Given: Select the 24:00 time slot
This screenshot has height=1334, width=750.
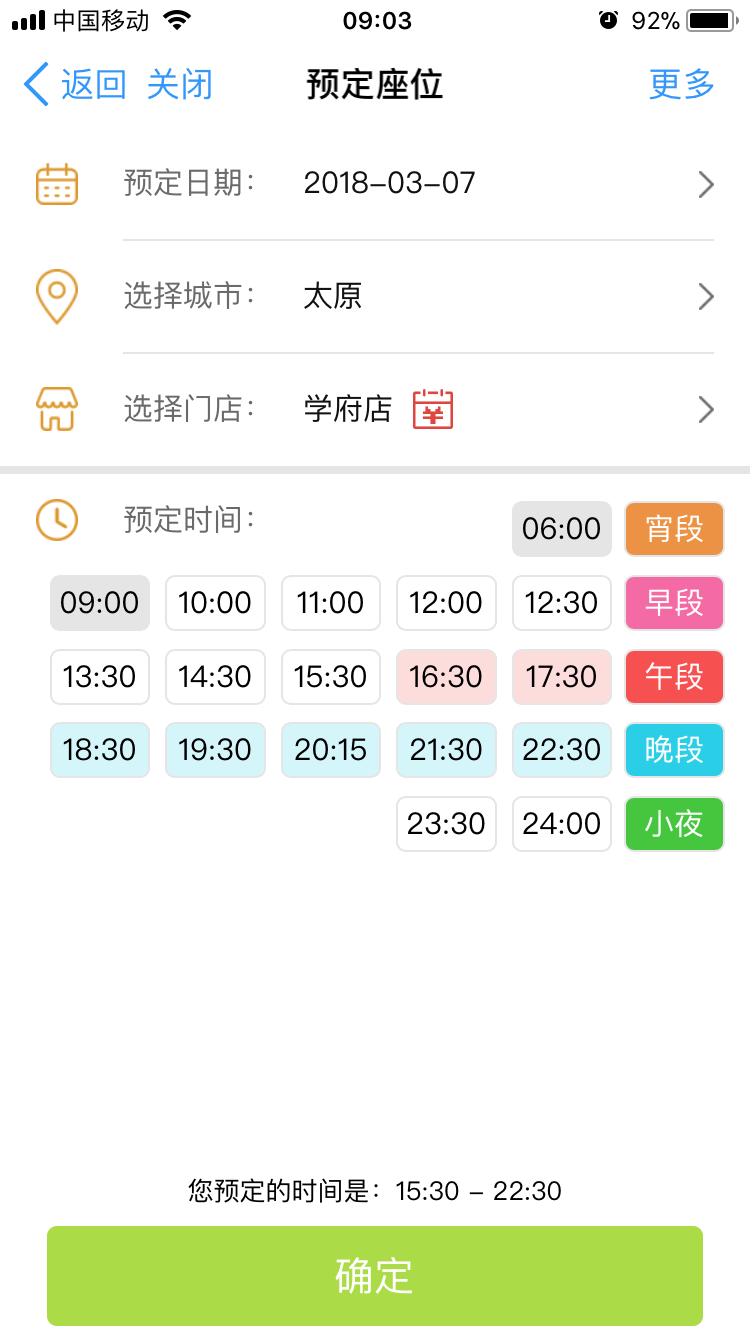Looking at the screenshot, I should (562, 824).
